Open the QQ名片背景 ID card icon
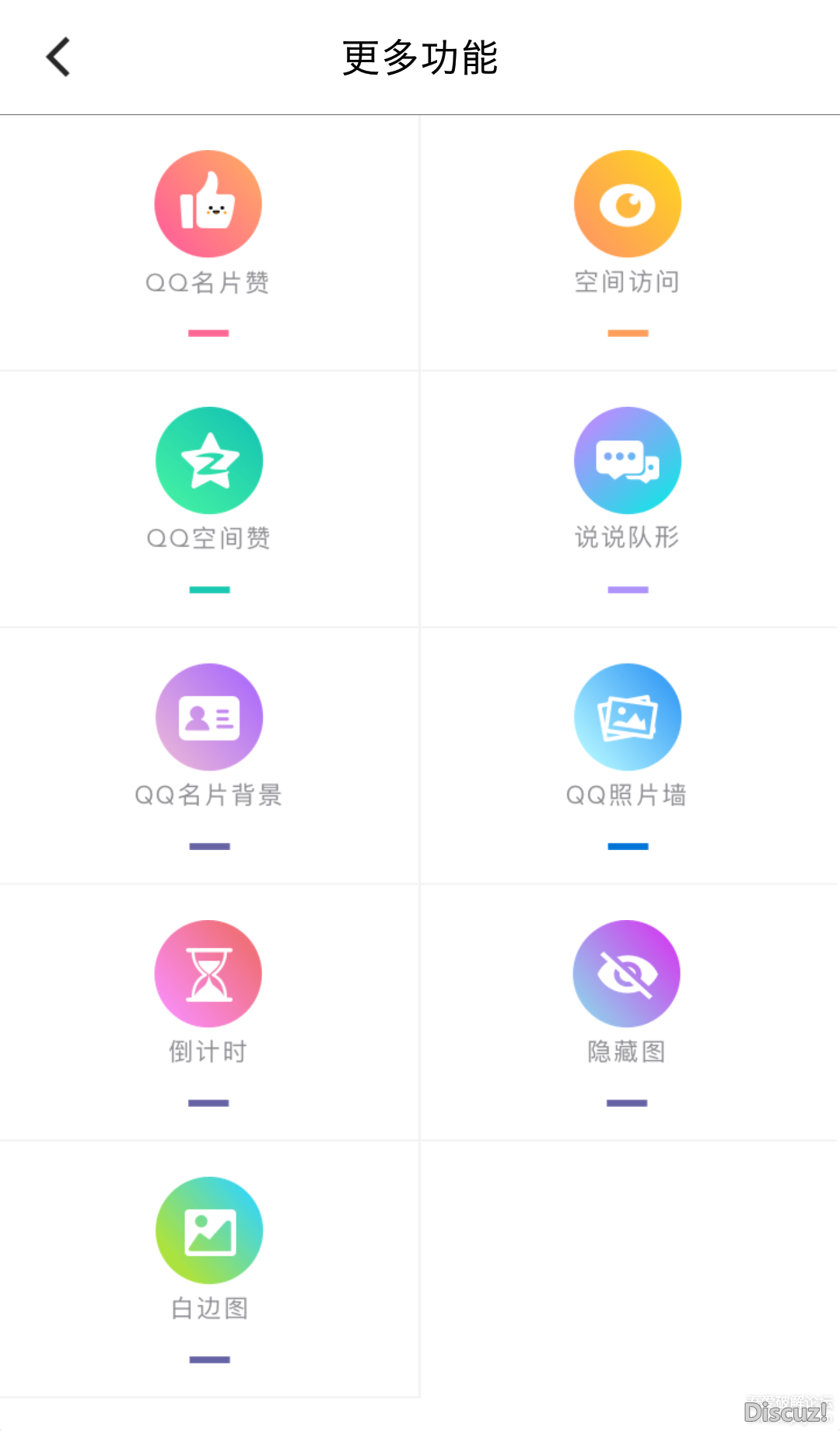 pos(208,717)
